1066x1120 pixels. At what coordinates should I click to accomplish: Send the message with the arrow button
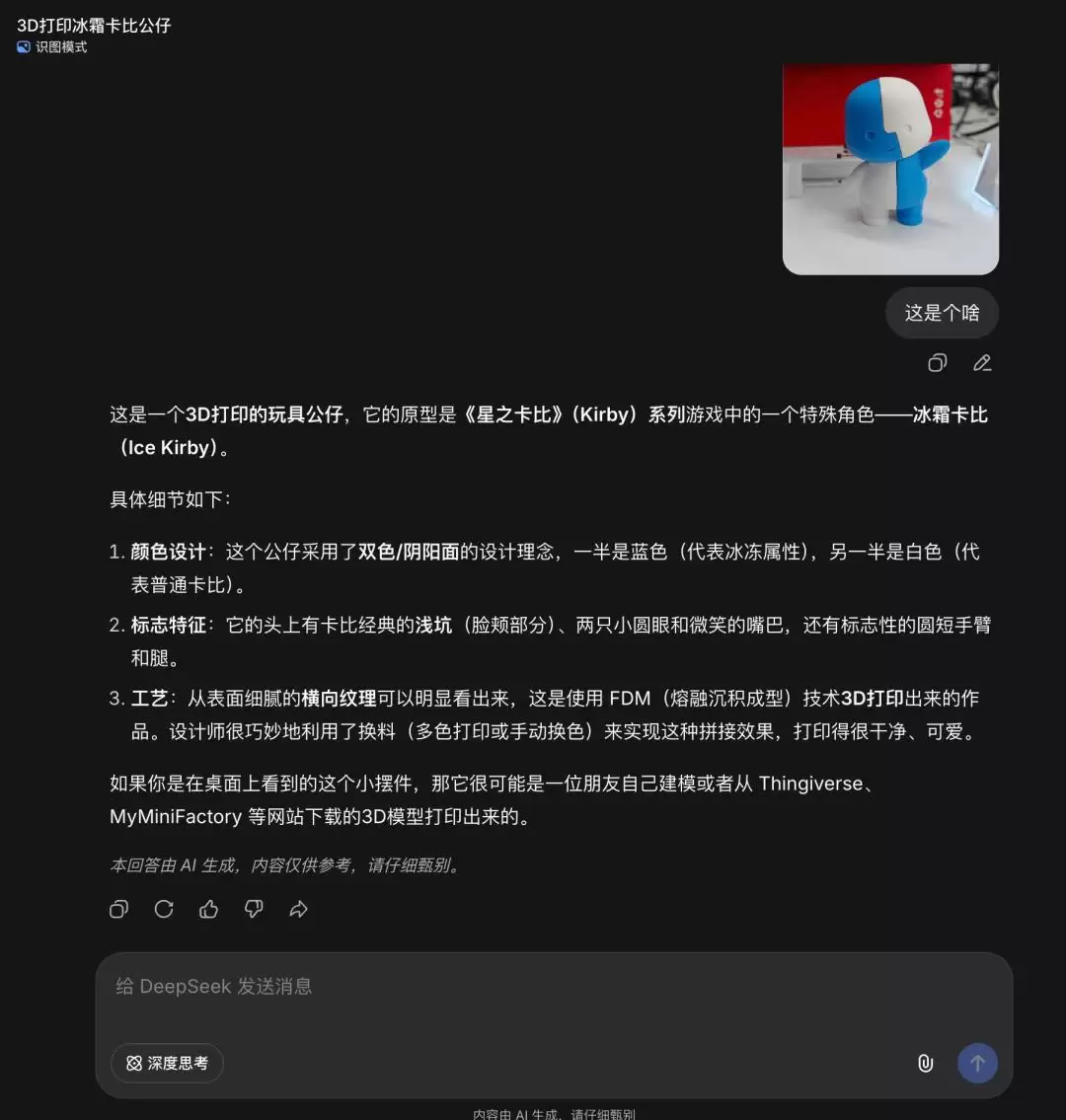(x=977, y=1063)
